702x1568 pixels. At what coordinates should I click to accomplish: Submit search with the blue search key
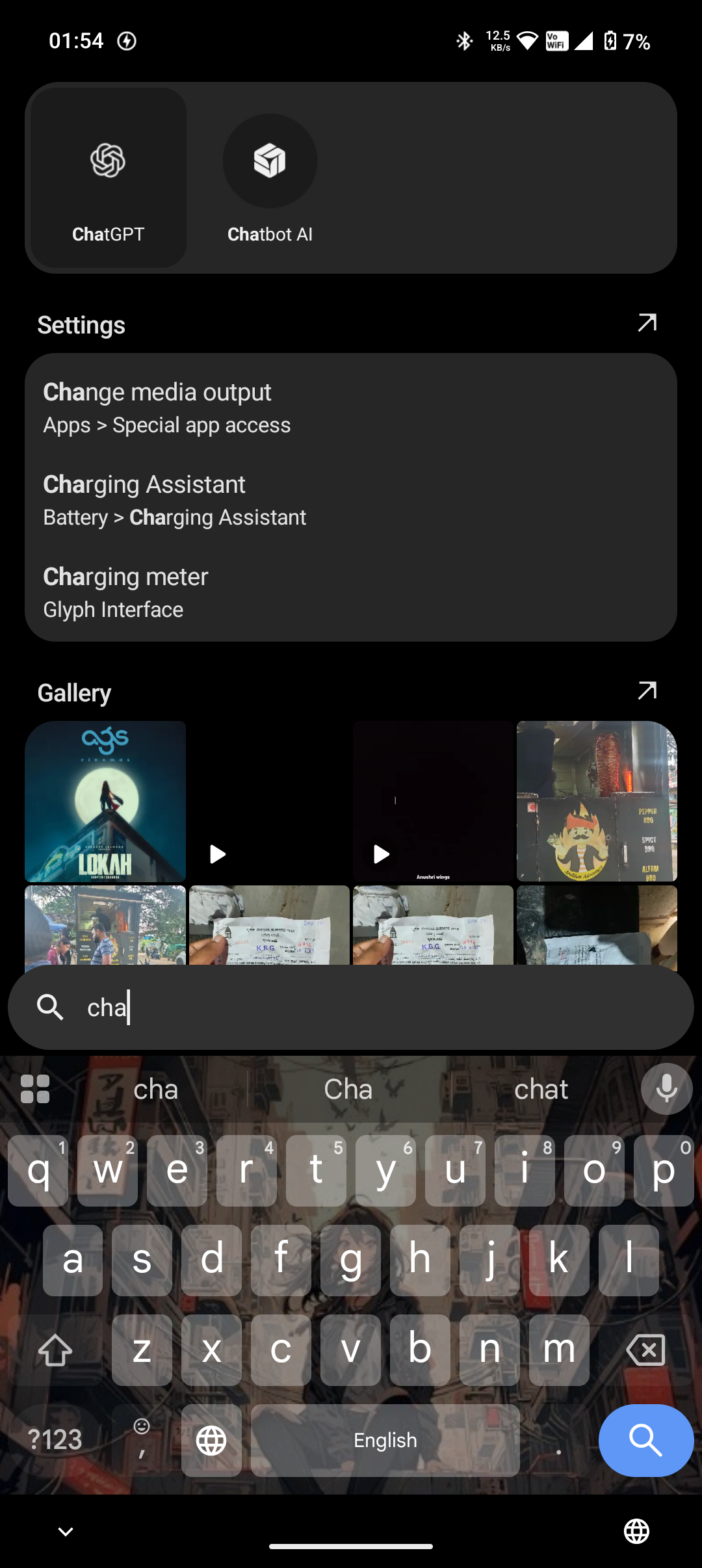[x=645, y=1440]
